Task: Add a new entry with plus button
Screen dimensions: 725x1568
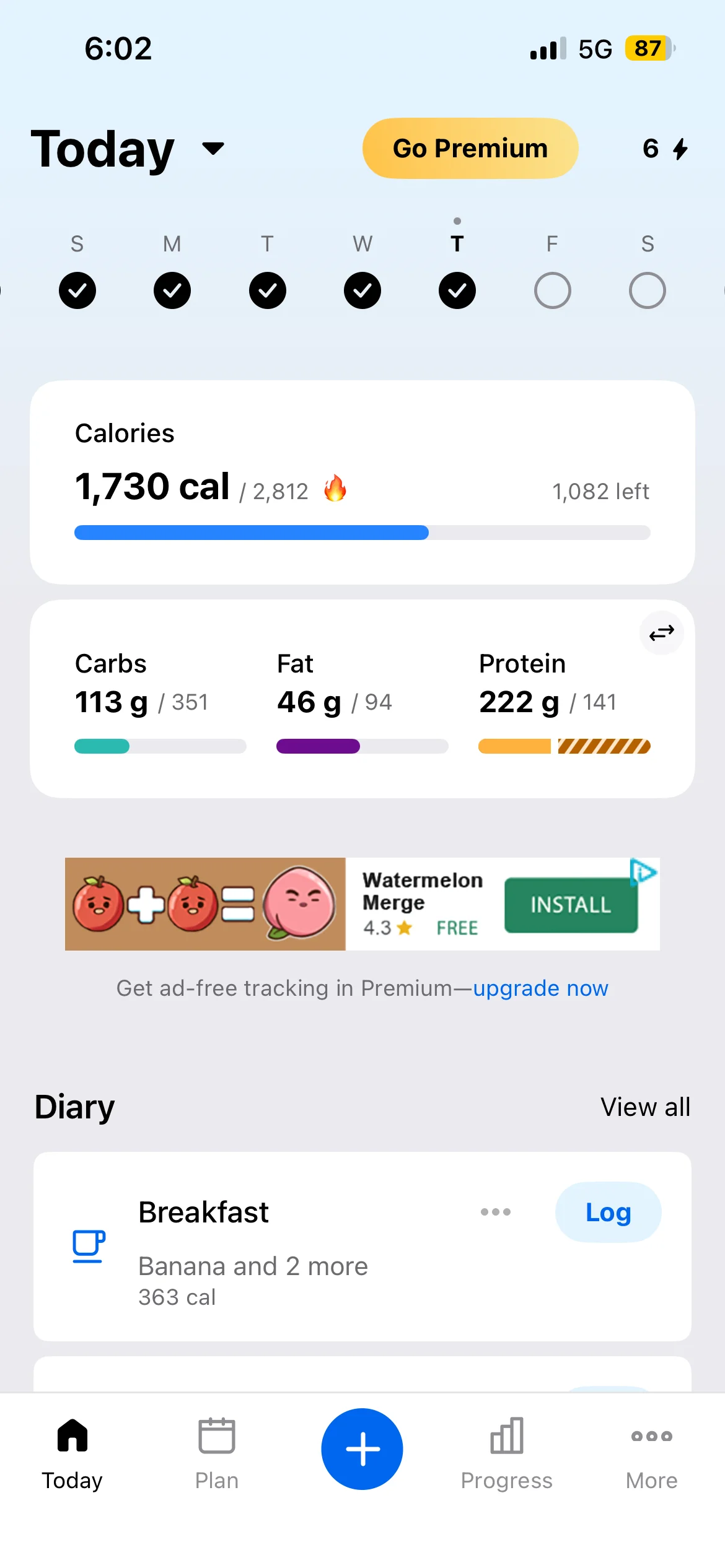Action: coord(362,1449)
